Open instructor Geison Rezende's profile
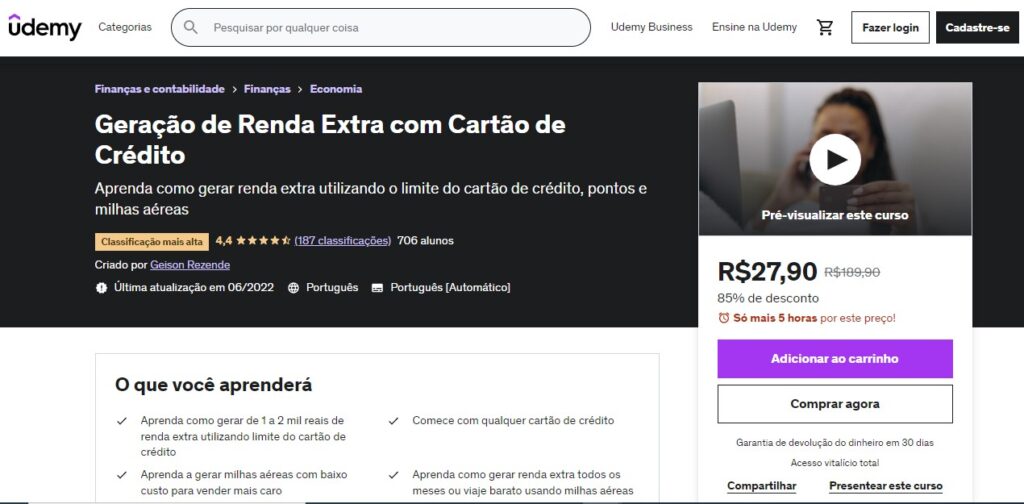This screenshot has height=504, width=1024. pyautogui.click(x=190, y=265)
